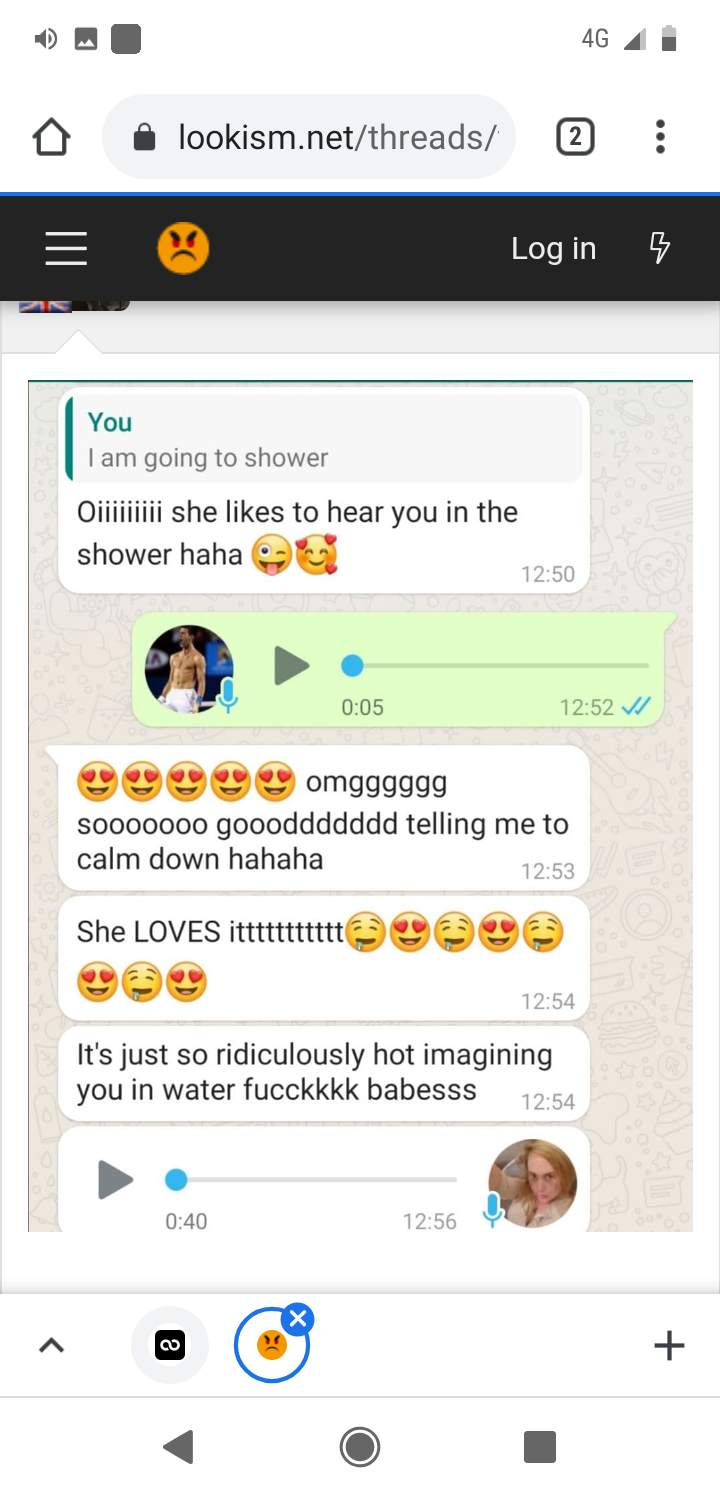This screenshot has height=1498, width=720.
Task: Close the current lookism tab
Action: pyautogui.click(x=297, y=1320)
